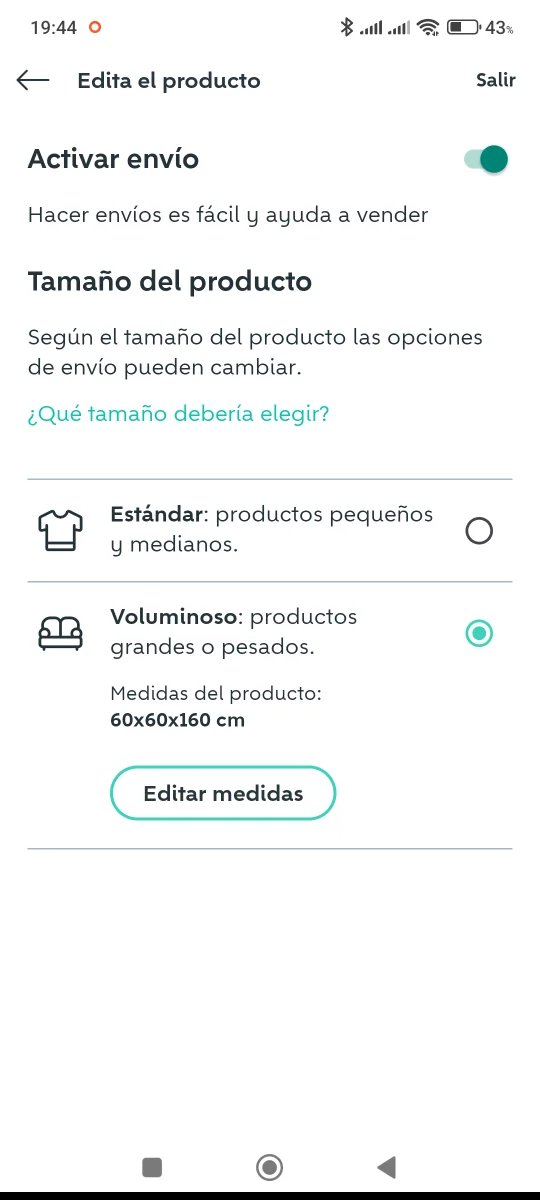Viewport: 540px width, 1200px height.
Task: Open the ¿Qué tamaño debería elegir? link
Action: (x=178, y=414)
